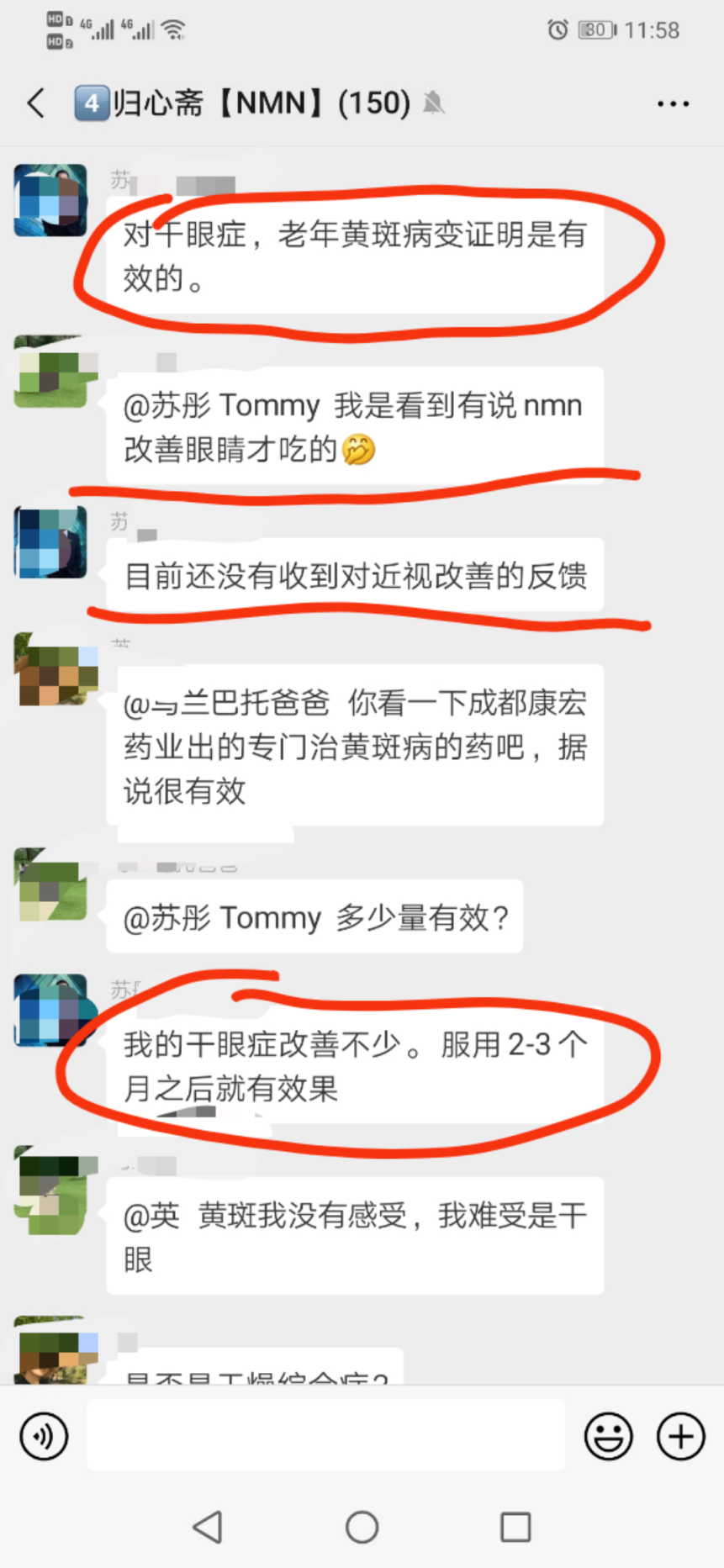This screenshot has width=724, height=1568.
Task: Switch to voice message input
Action: (x=44, y=1436)
